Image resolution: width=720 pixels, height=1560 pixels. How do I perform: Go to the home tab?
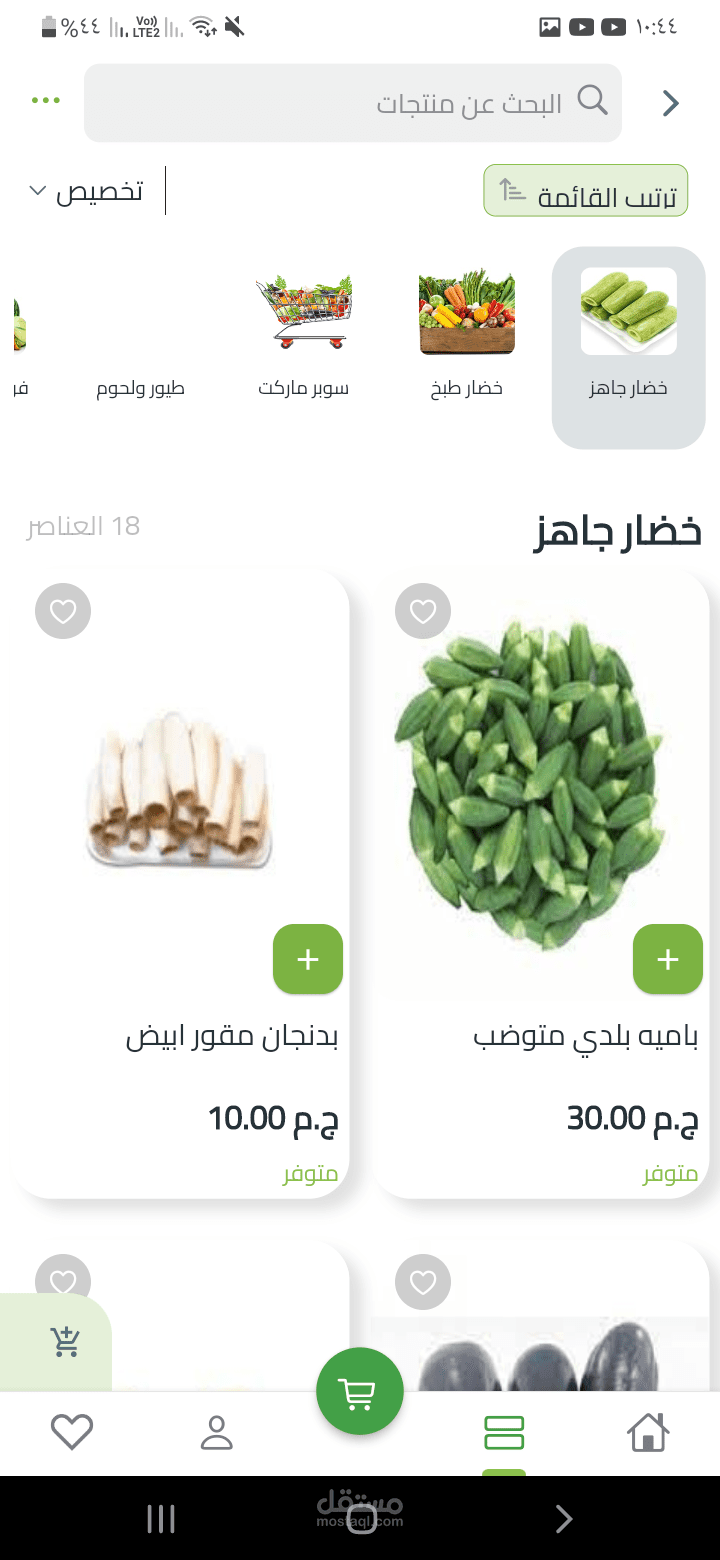point(648,1433)
